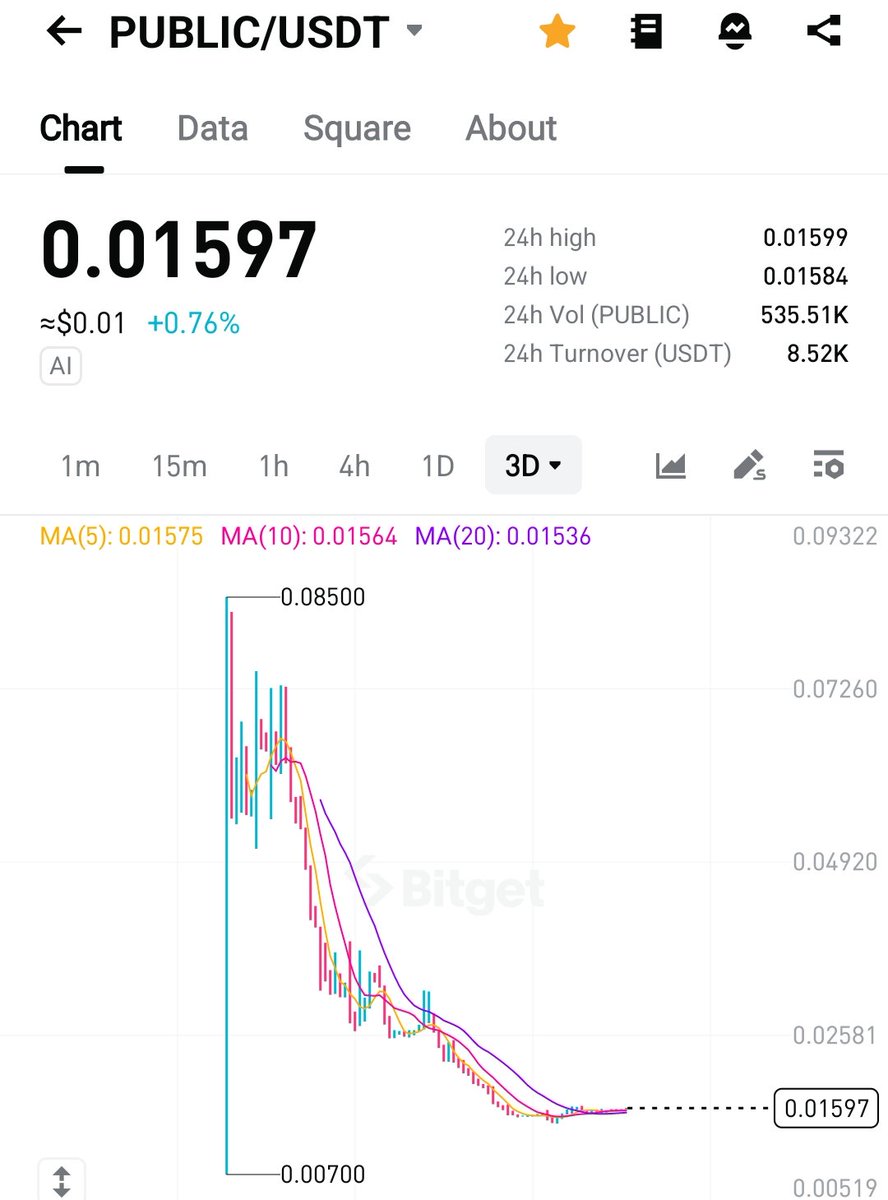Select the 1D chart interval

click(x=437, y=466)
